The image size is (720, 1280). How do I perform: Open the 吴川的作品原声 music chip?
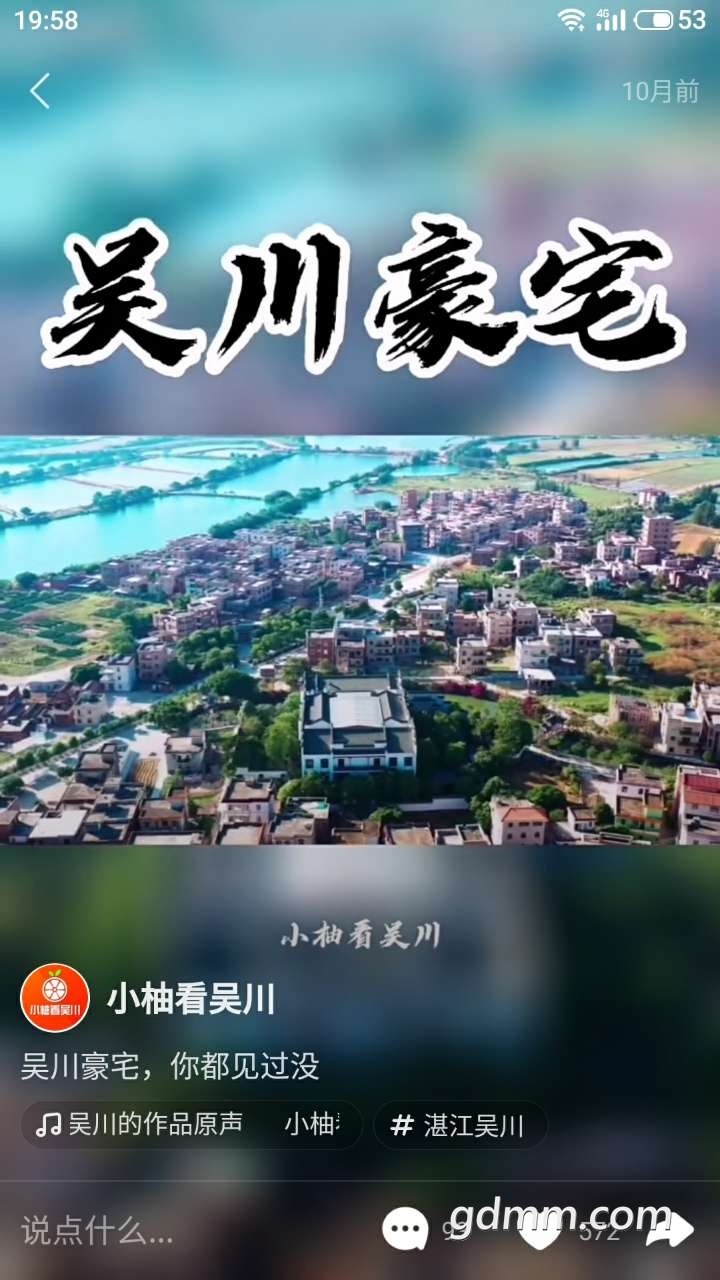pyautogui.click(x=190, y=1125)
